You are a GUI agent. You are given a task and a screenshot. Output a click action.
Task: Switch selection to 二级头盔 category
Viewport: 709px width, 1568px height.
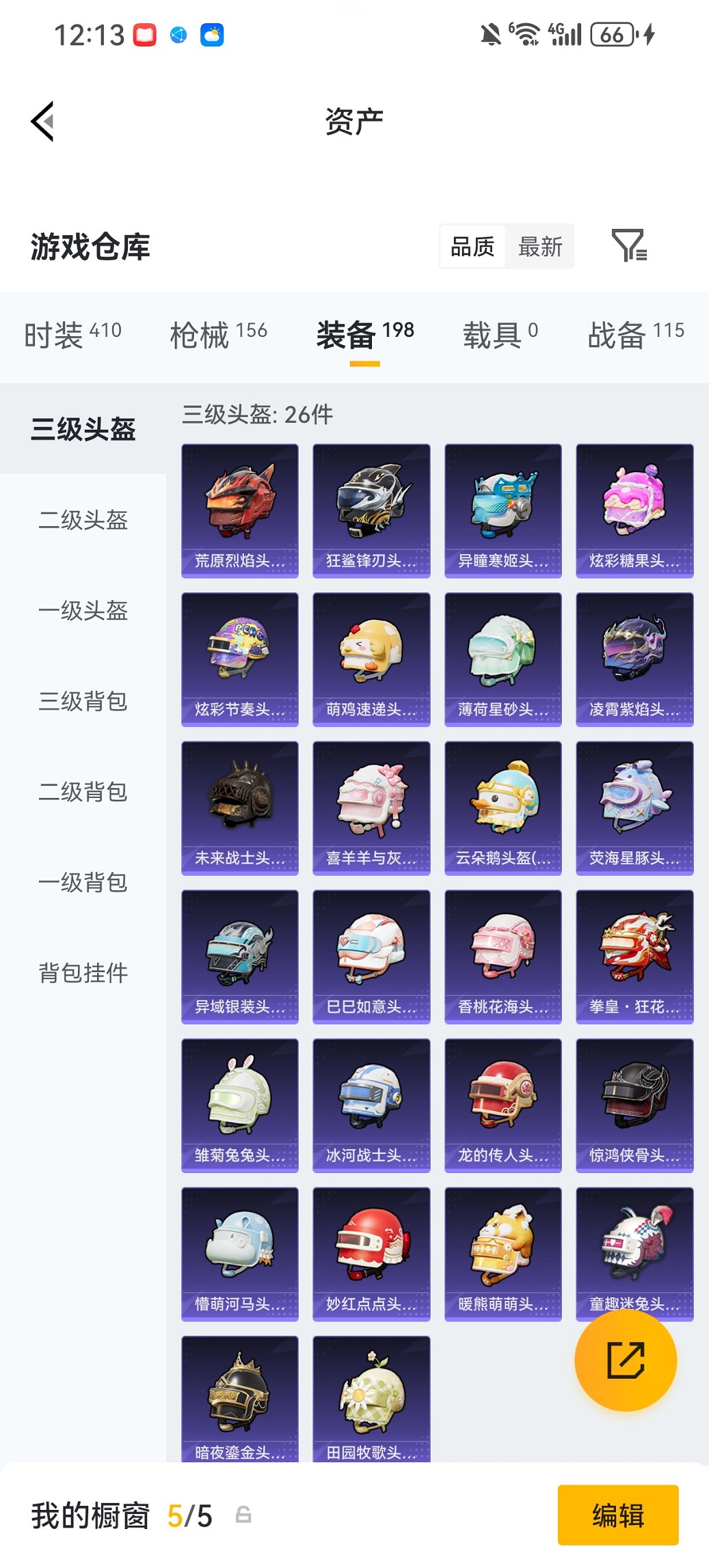pos(82,521)
